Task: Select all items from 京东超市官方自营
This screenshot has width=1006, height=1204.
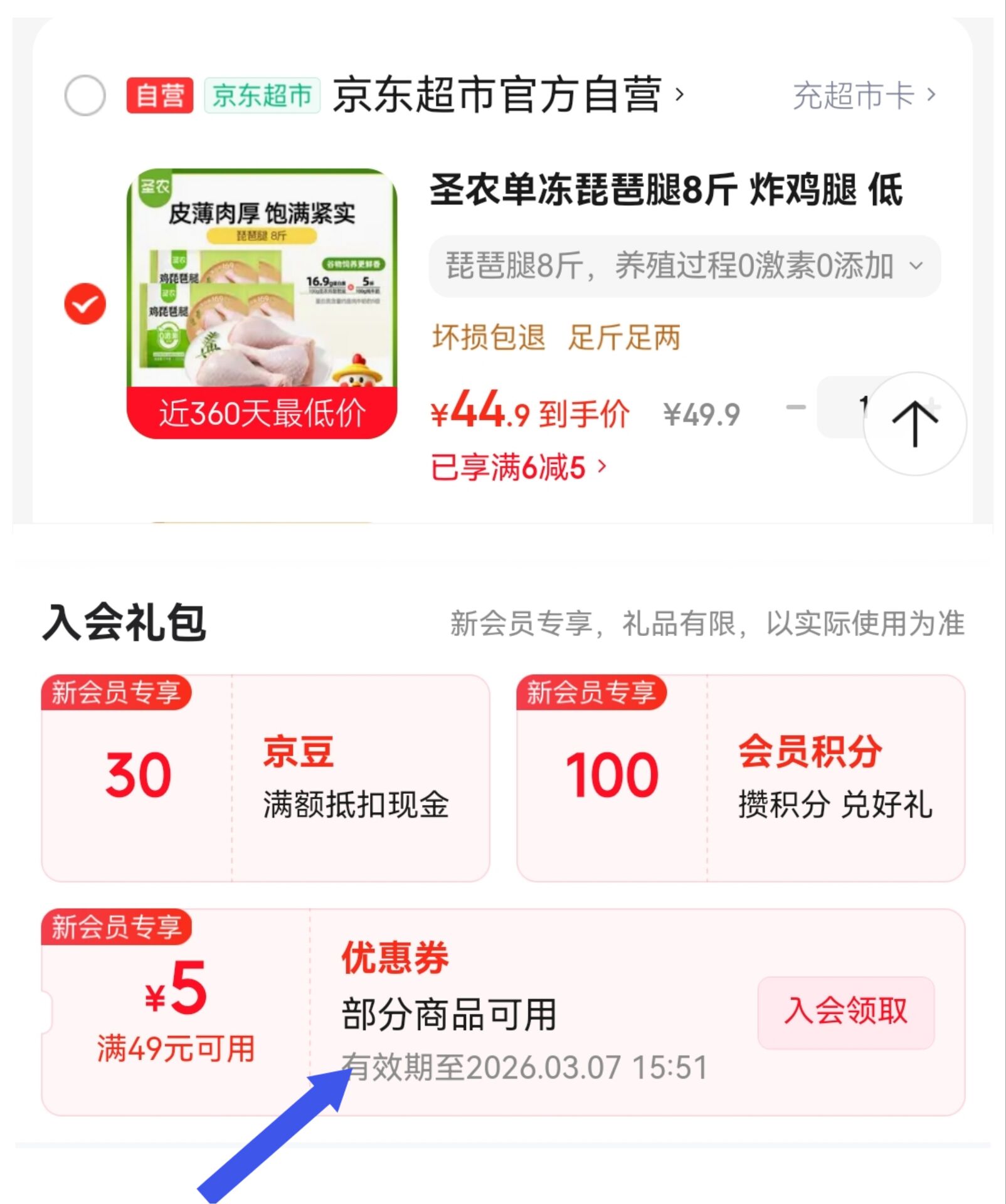Action: 85,96
